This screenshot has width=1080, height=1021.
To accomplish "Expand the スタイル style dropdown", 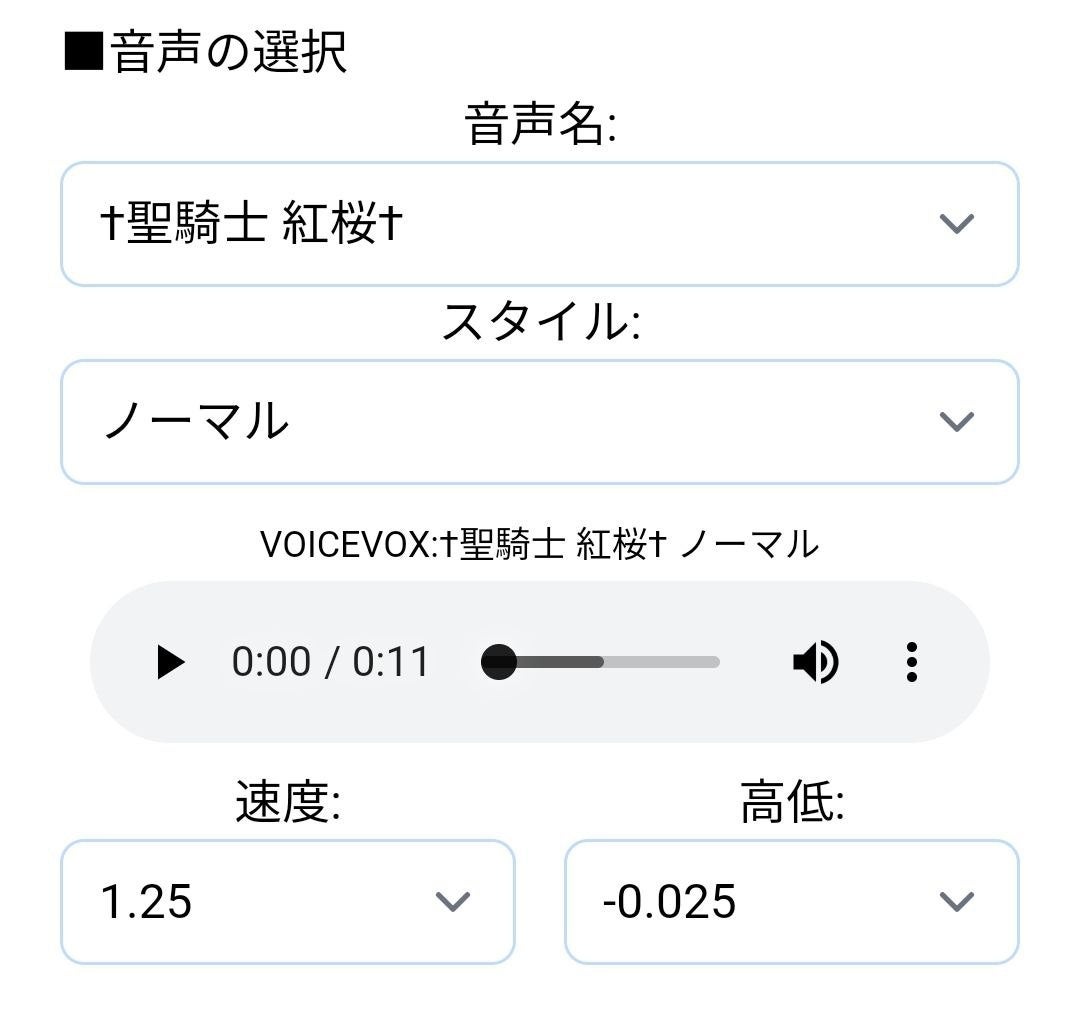I will [x=540, y=422].
